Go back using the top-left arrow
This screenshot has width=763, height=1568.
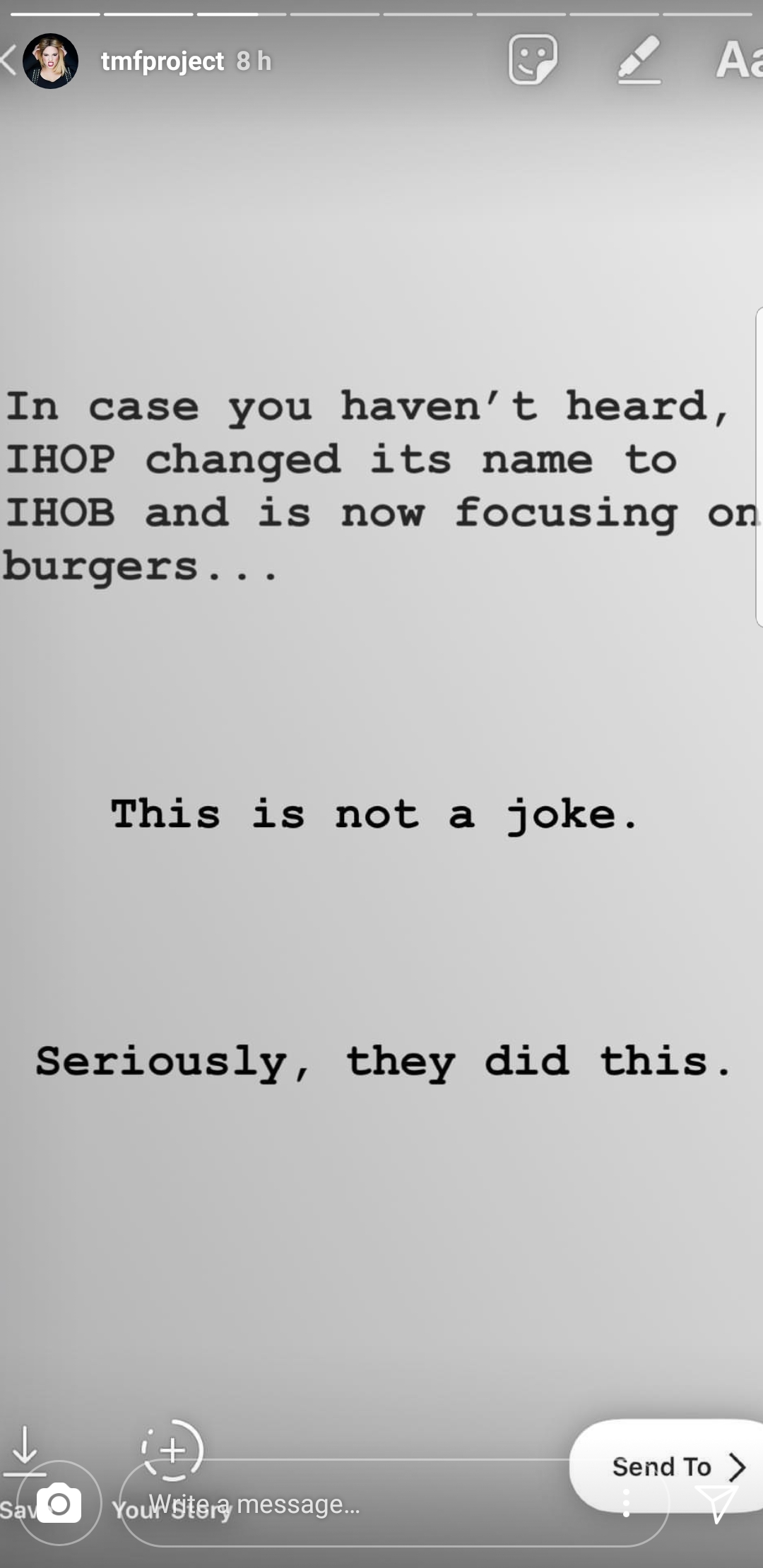click(x=8, y=61)
